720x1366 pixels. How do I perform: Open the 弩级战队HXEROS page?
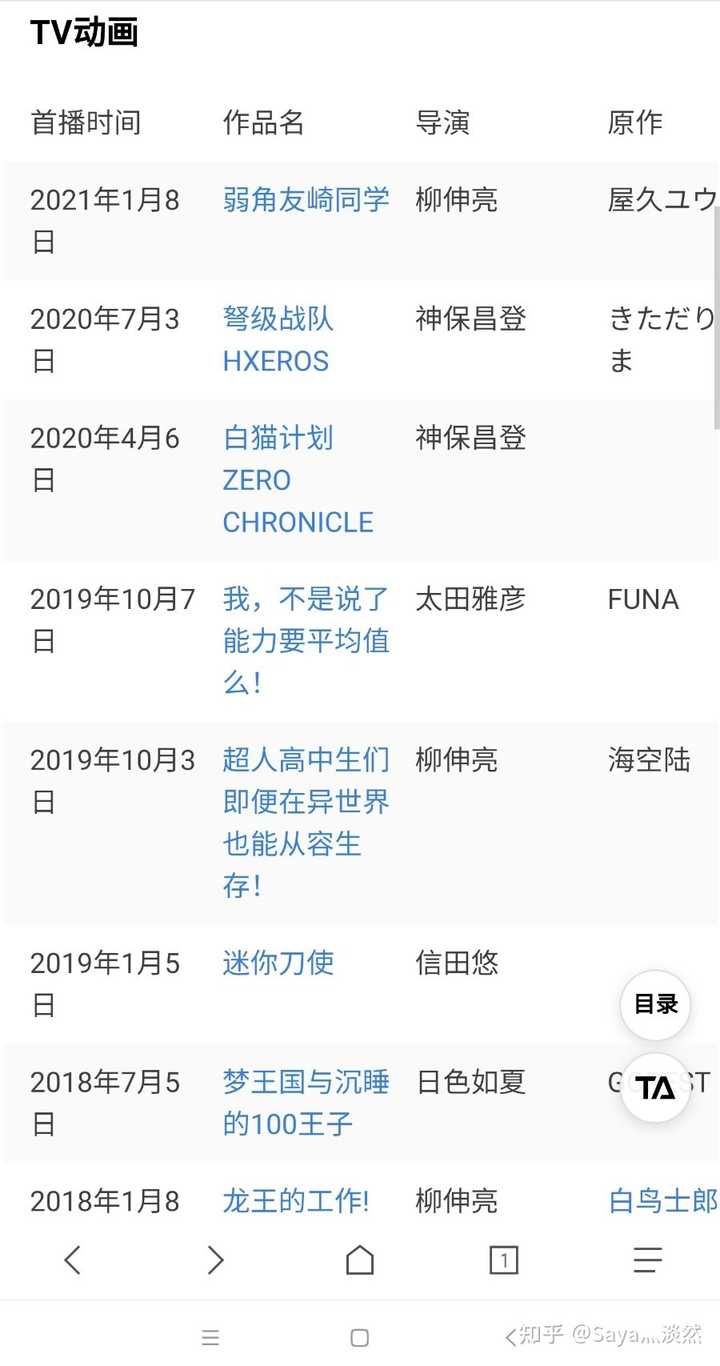click(x=278, y=340)
